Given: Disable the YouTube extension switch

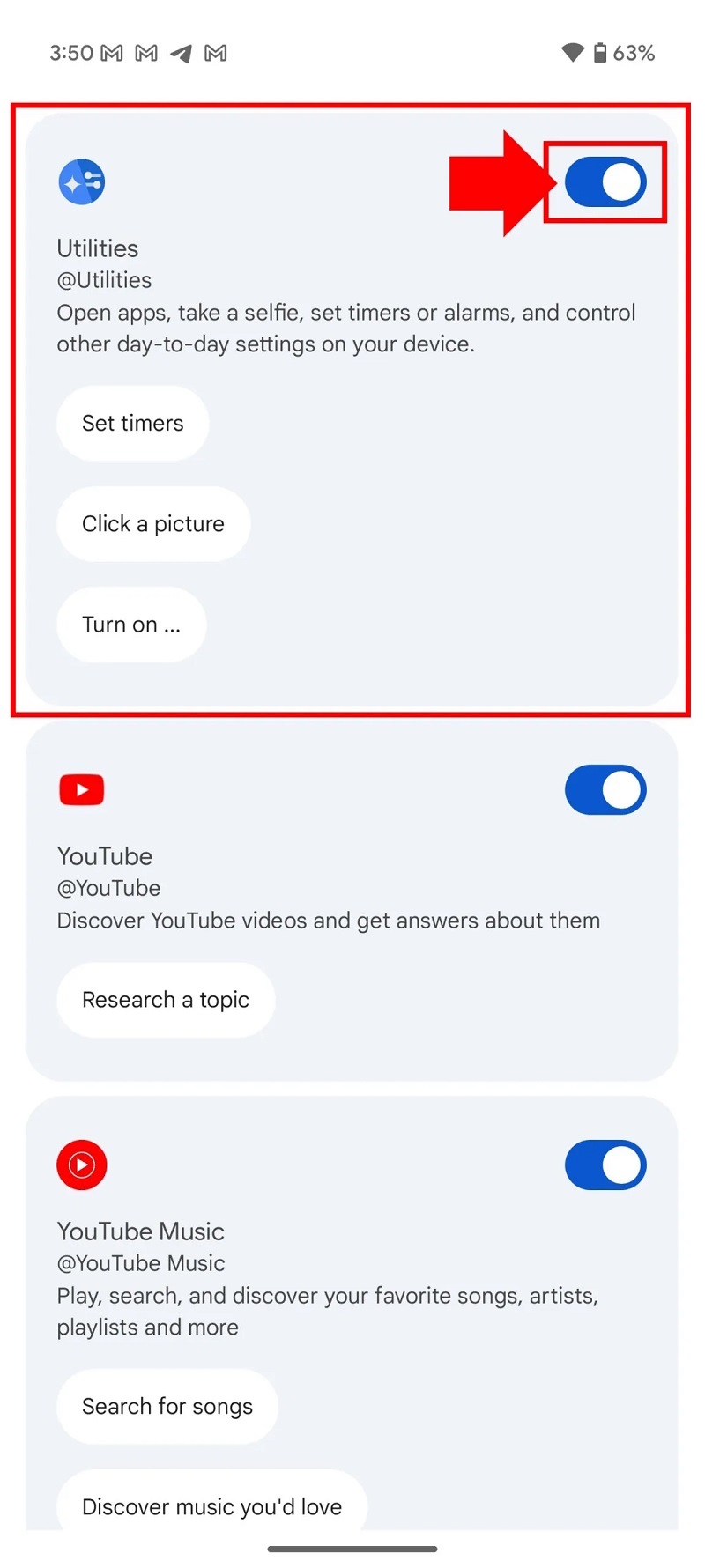Looking at the screenshot, I should click(x=605, y=789).
